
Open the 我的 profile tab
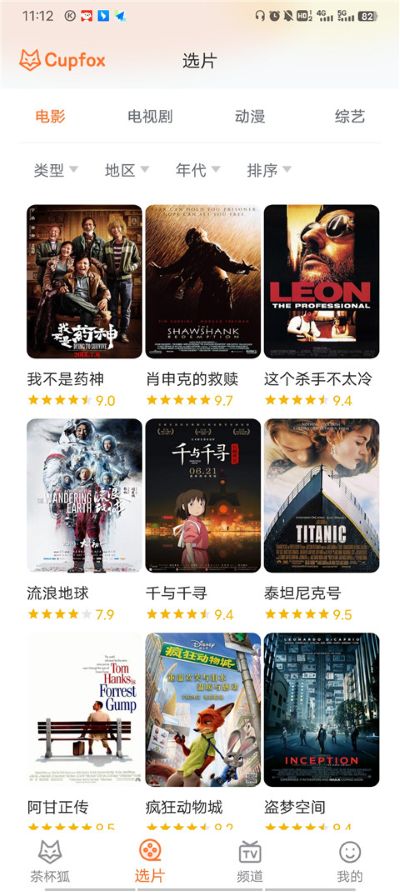pyautogui.click(x=350, y=861)
